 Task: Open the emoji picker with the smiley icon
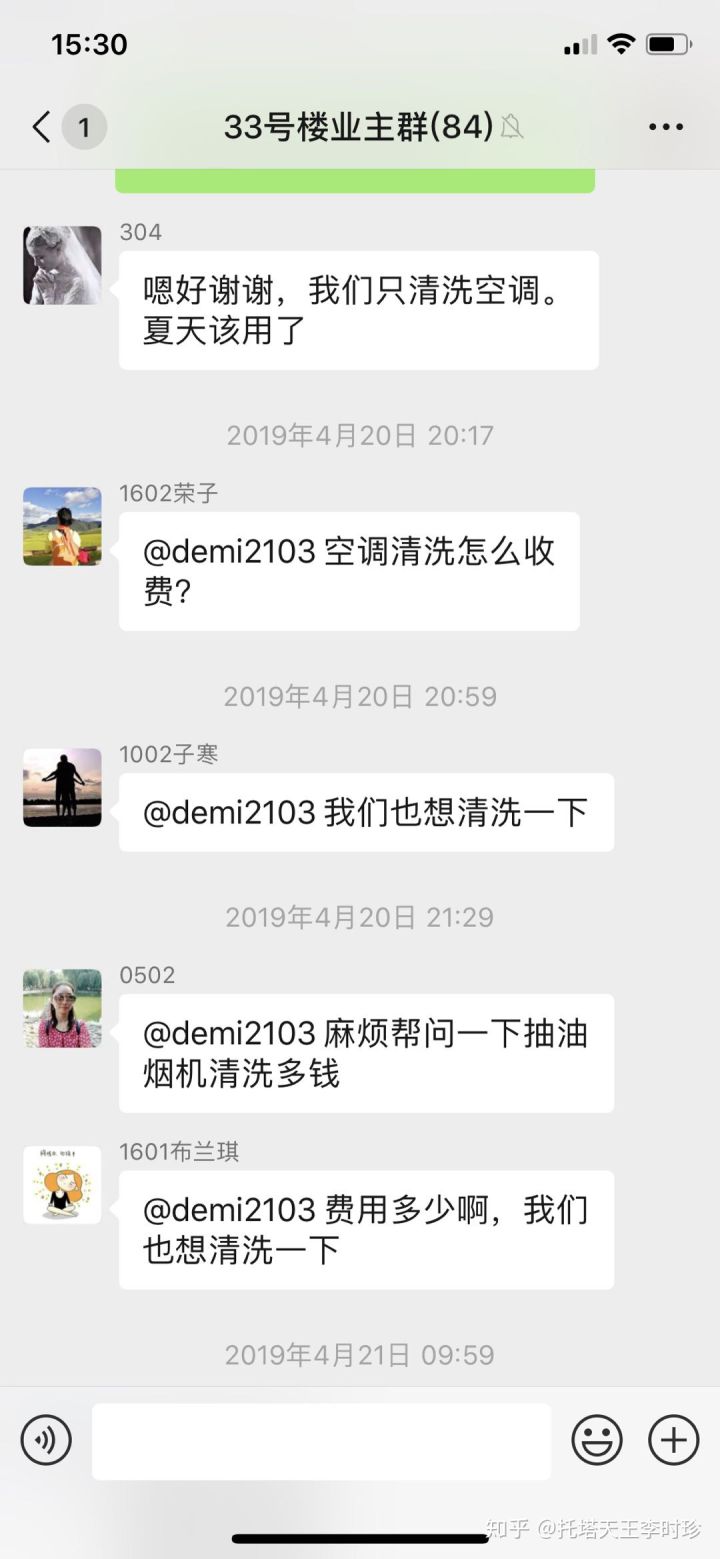click(597, 1440)
